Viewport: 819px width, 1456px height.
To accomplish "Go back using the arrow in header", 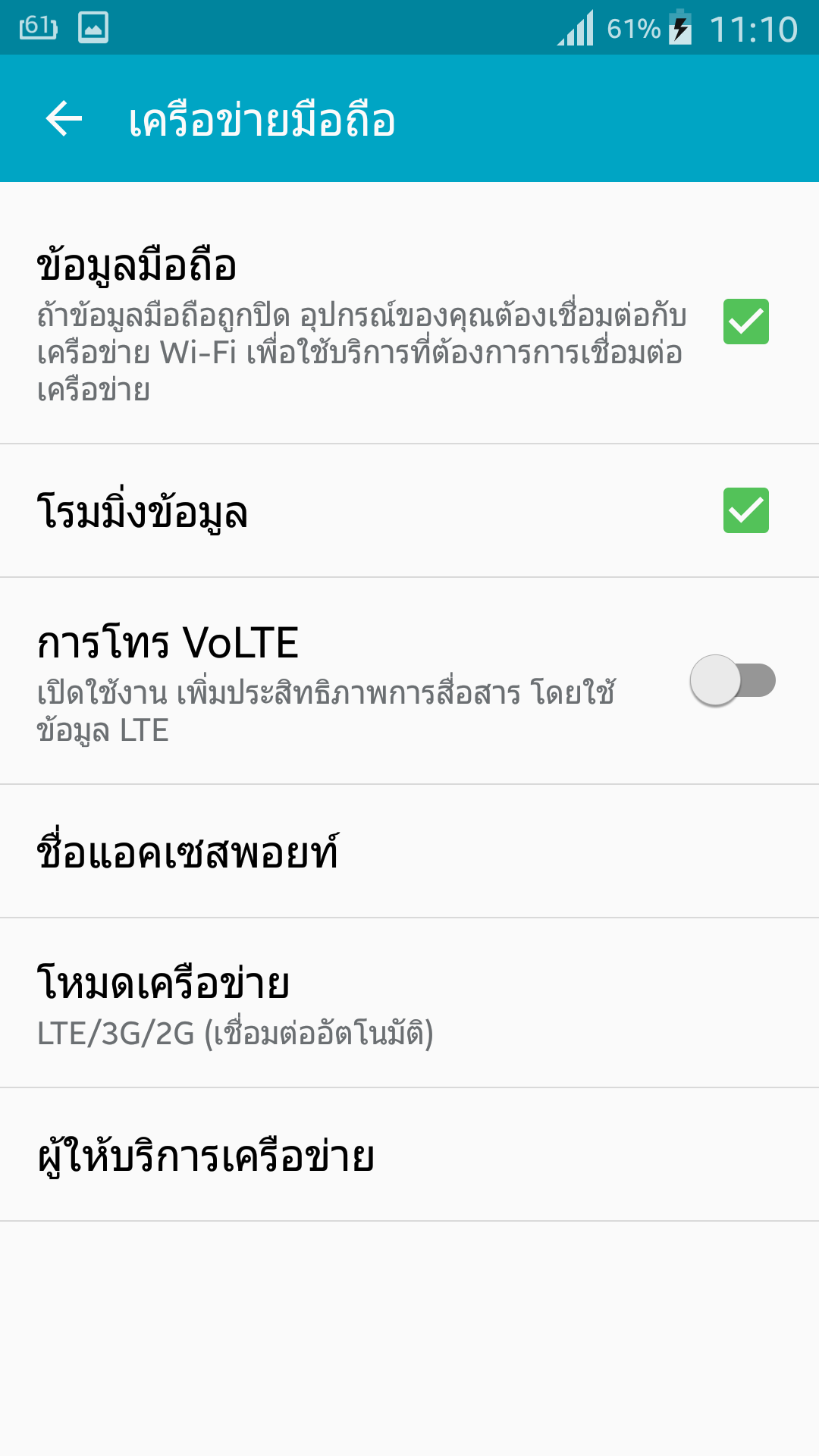I will 64,119.
